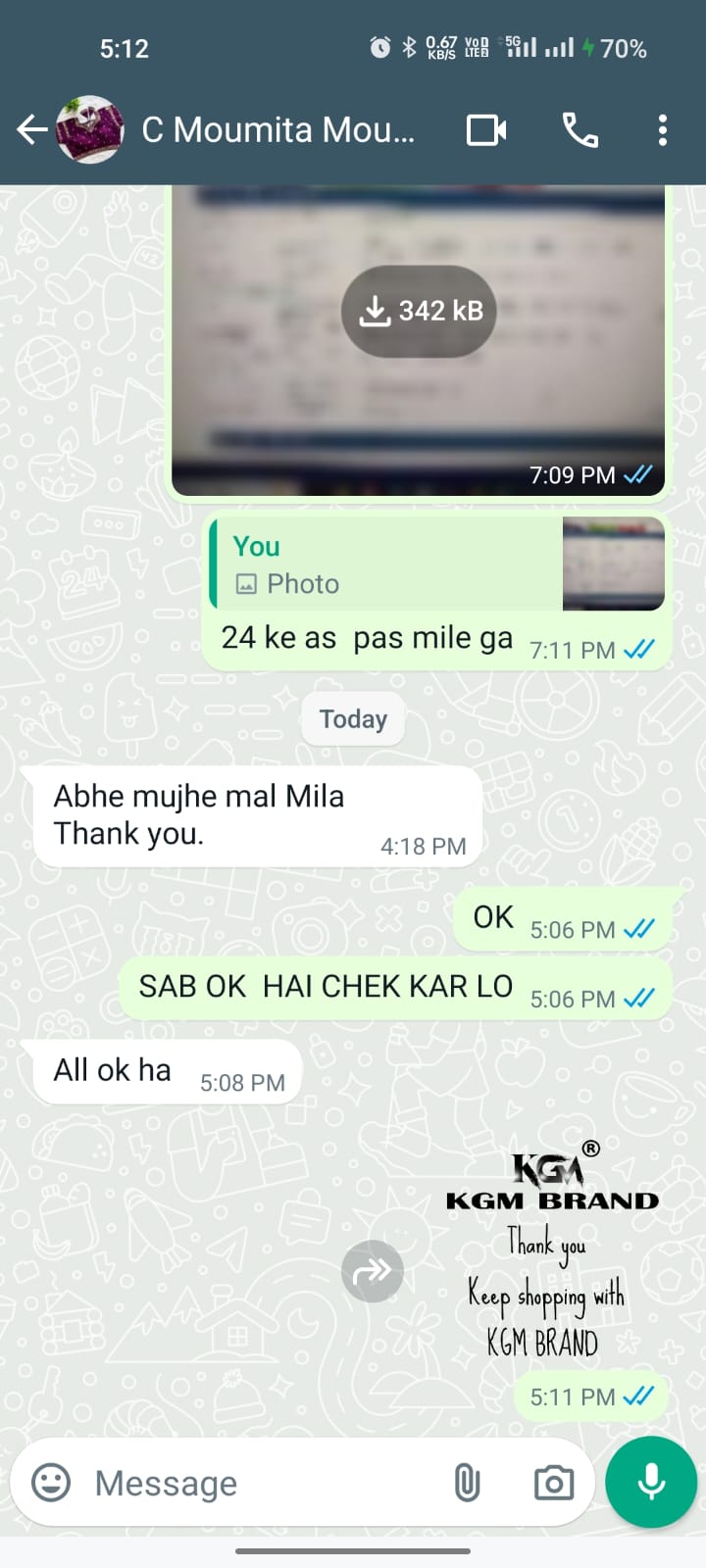The image size is (706, 1568).
Task: Forward the KGM BRAND sticker
Action: (373, 1271)
